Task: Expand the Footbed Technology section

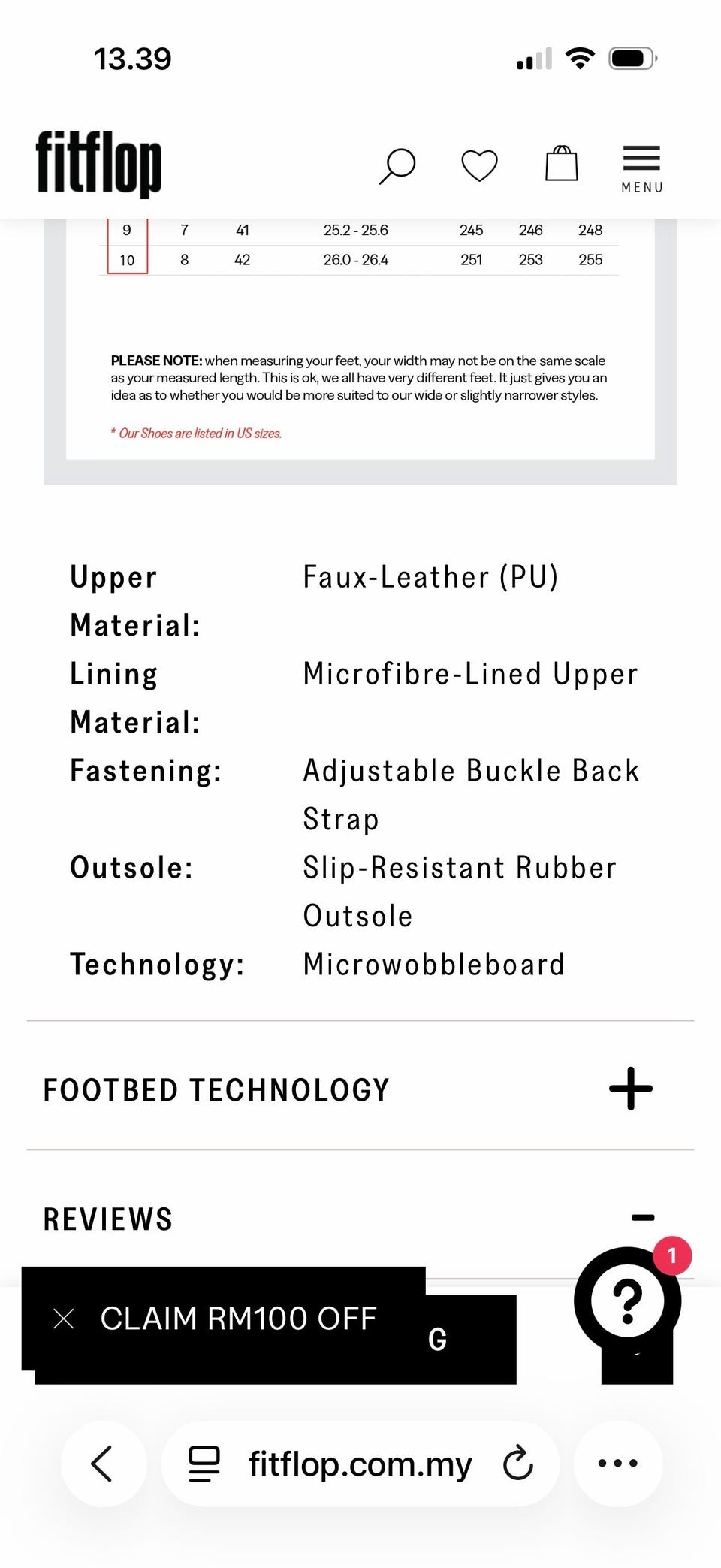Action: [x=630, y=1089]
